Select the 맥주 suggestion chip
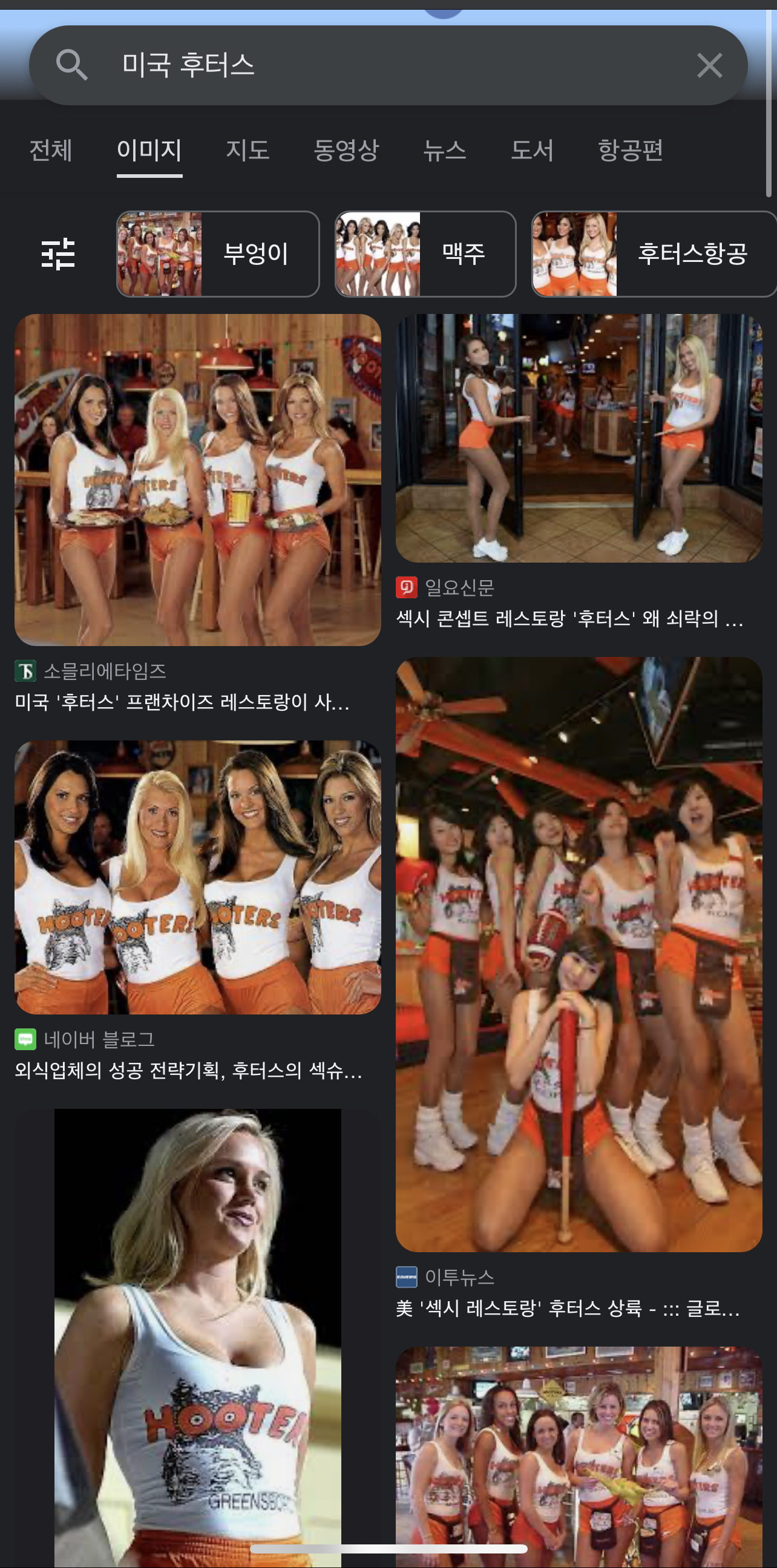777x1568 pixels. pyautogui.click(x=425, y=254)
